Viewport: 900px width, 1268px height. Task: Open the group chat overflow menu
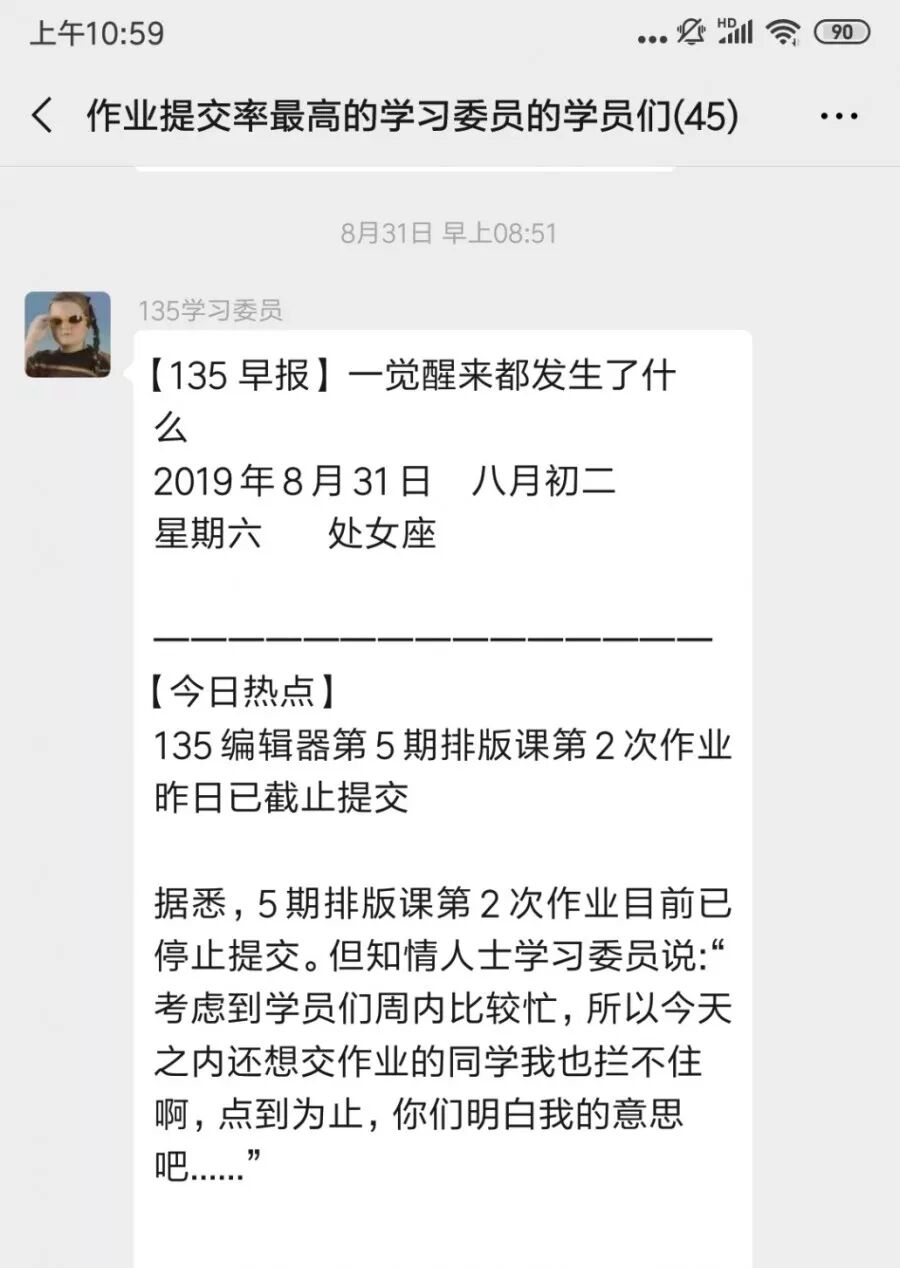point(838,117)
